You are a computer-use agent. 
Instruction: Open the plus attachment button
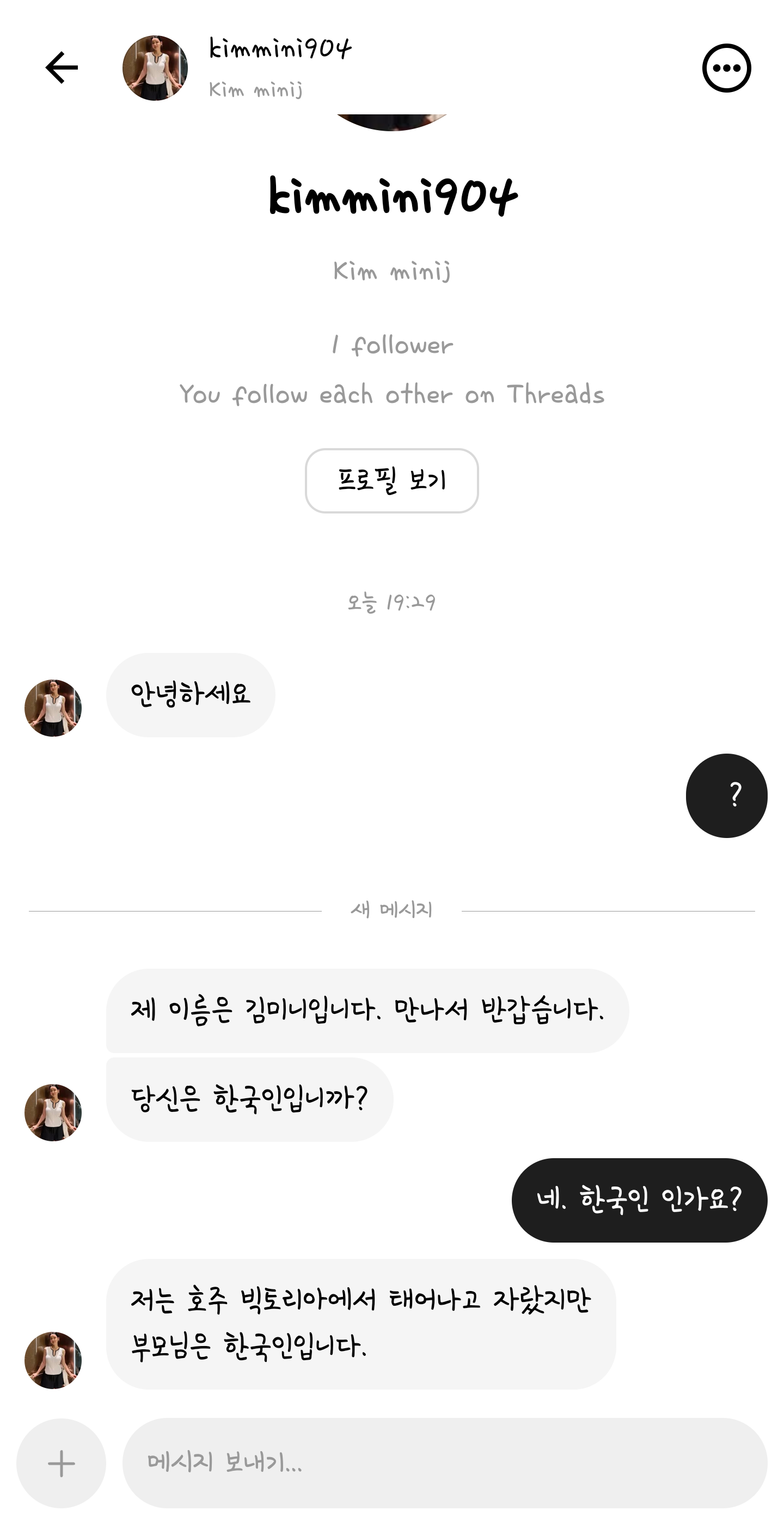pyautogui.click(x=61, y=1463)
